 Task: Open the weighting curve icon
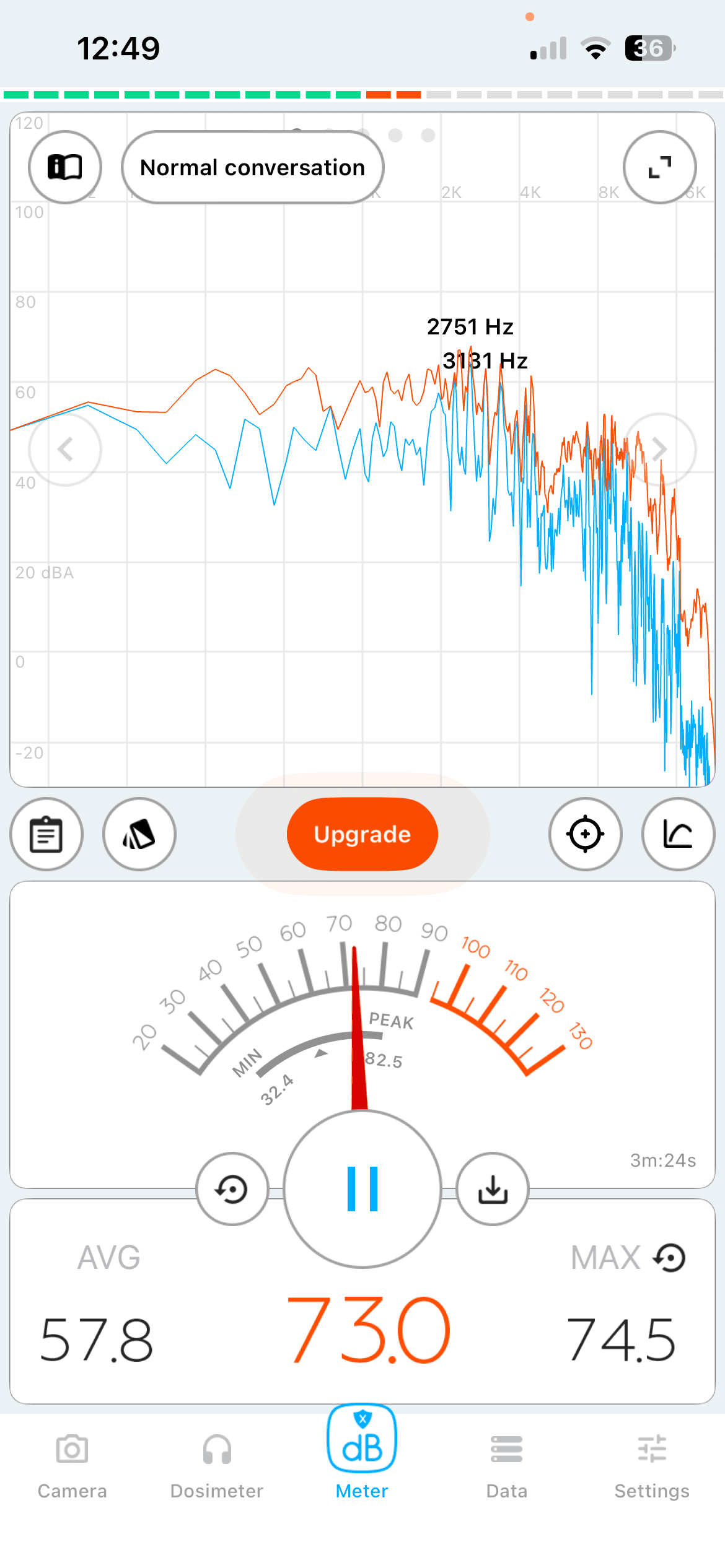679,834
